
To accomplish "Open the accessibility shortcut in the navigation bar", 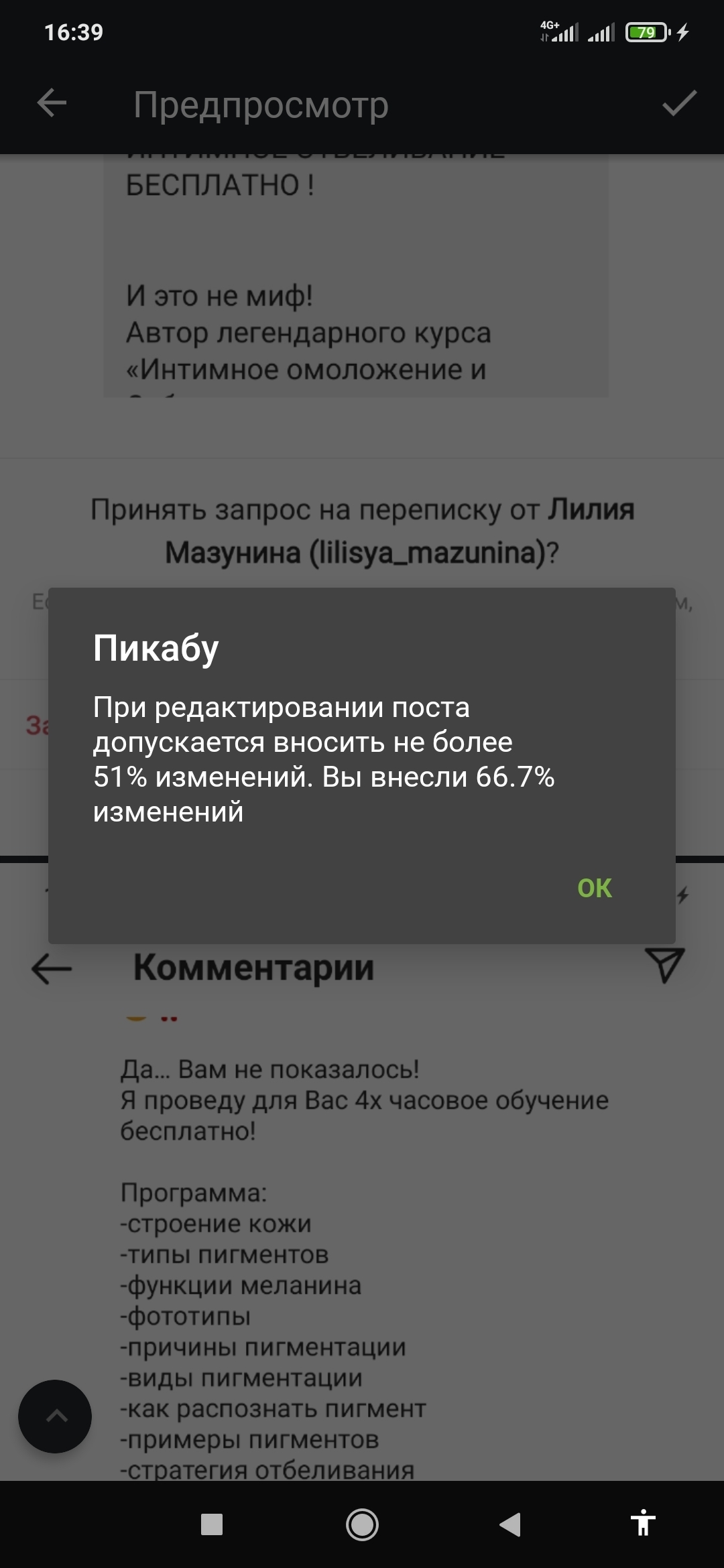I will coord(643,1524).
